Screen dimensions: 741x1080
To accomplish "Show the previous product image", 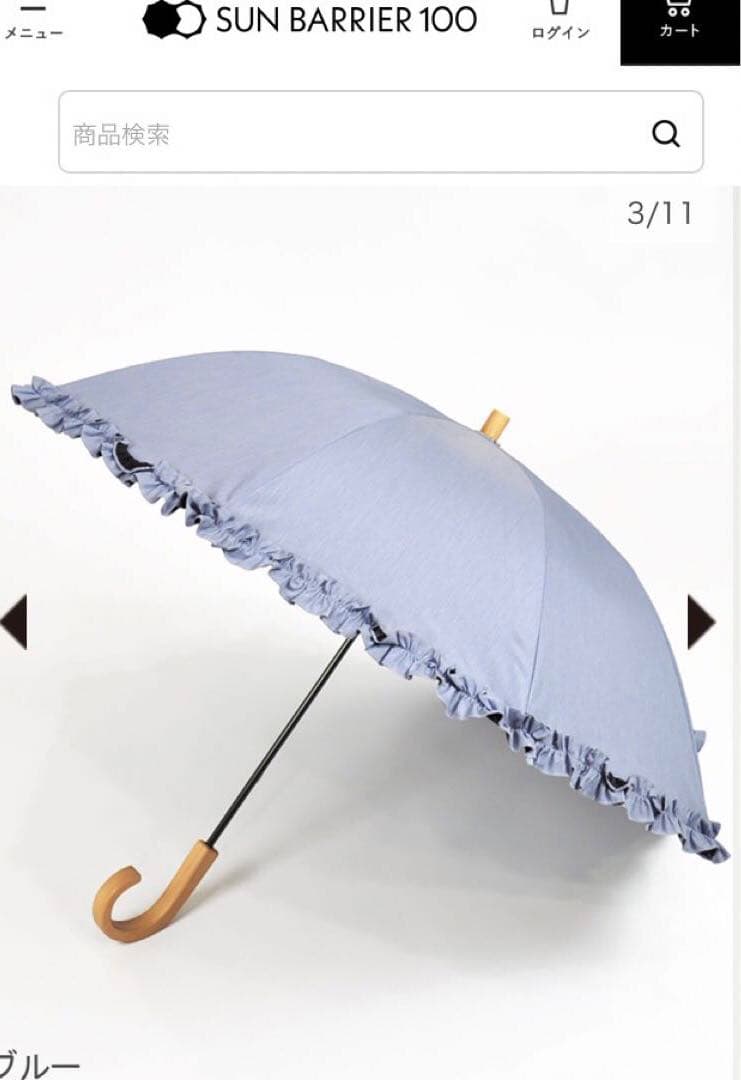I will [13, 622].
